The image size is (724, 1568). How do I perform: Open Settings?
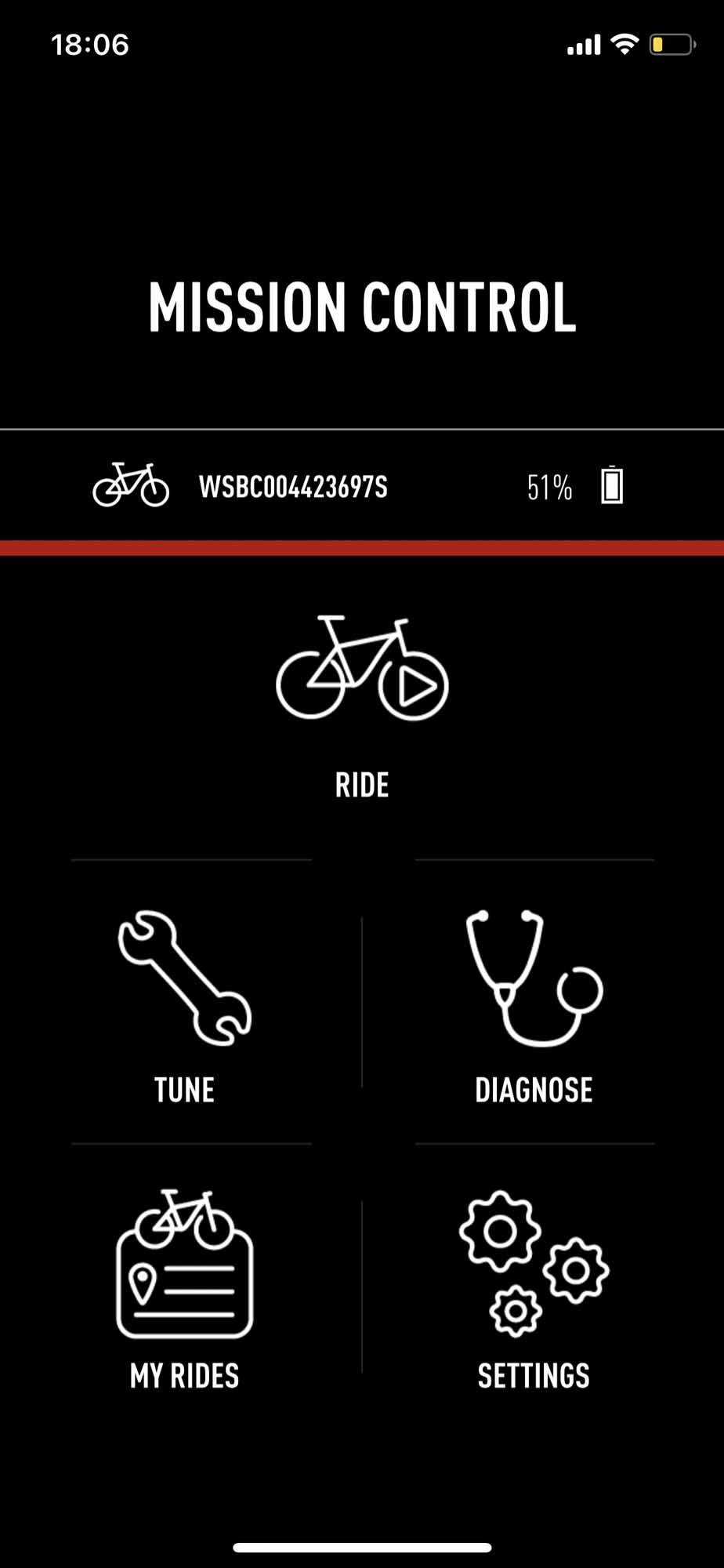[x=534, y=1290]
